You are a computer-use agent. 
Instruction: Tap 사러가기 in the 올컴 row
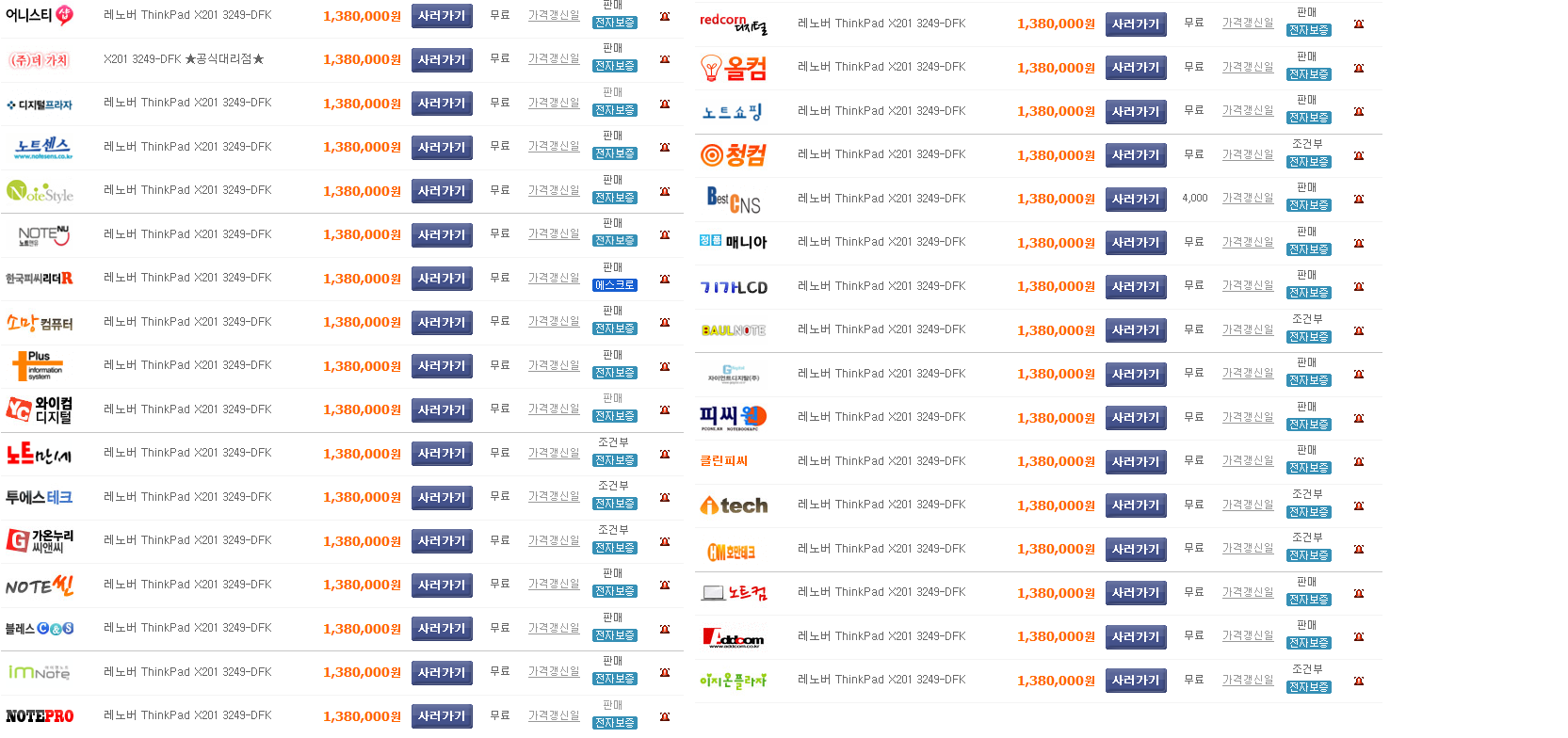(1135, 68)
